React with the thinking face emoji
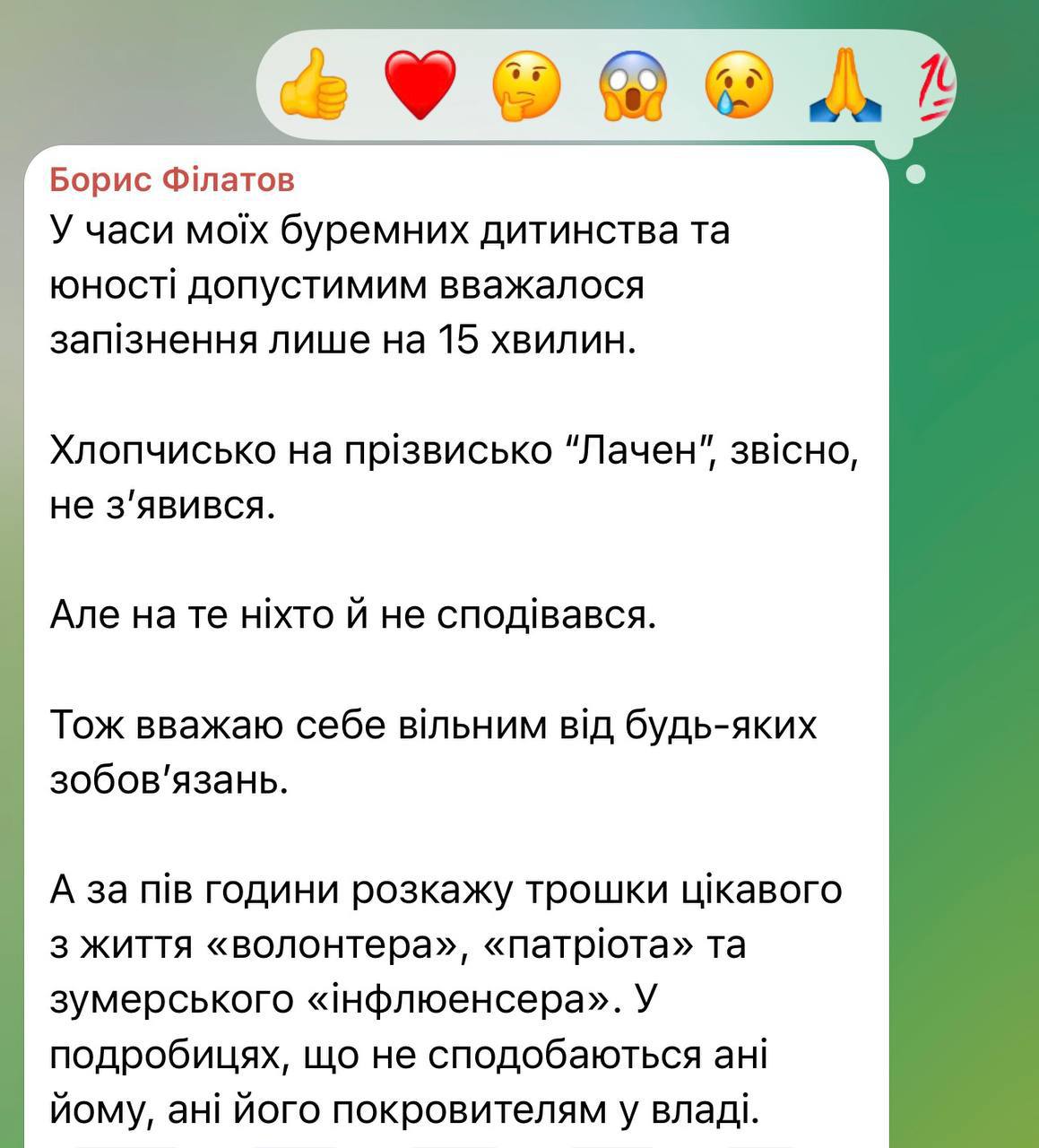1039x1148 pixels. coord(527,87)
